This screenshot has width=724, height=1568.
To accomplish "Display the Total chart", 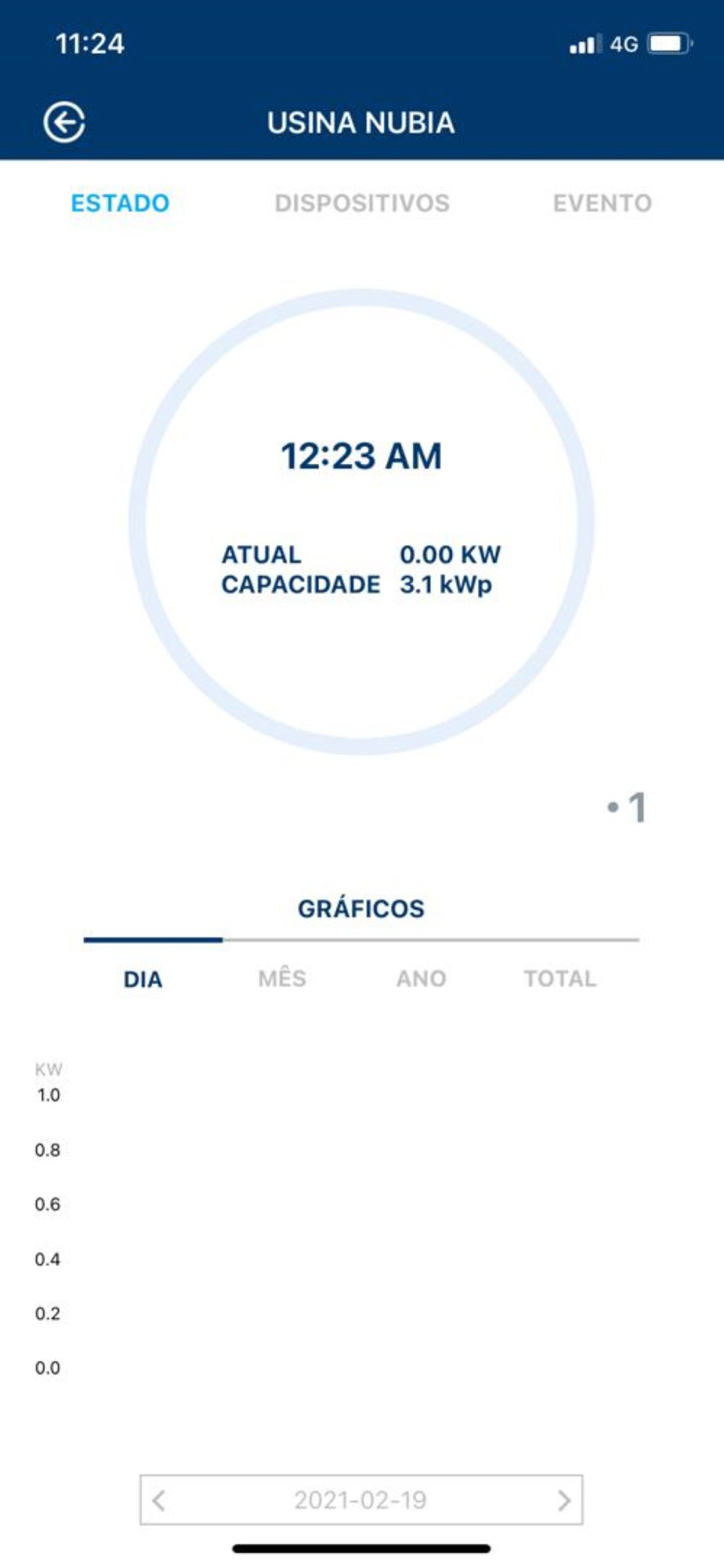I will (559, 978).
